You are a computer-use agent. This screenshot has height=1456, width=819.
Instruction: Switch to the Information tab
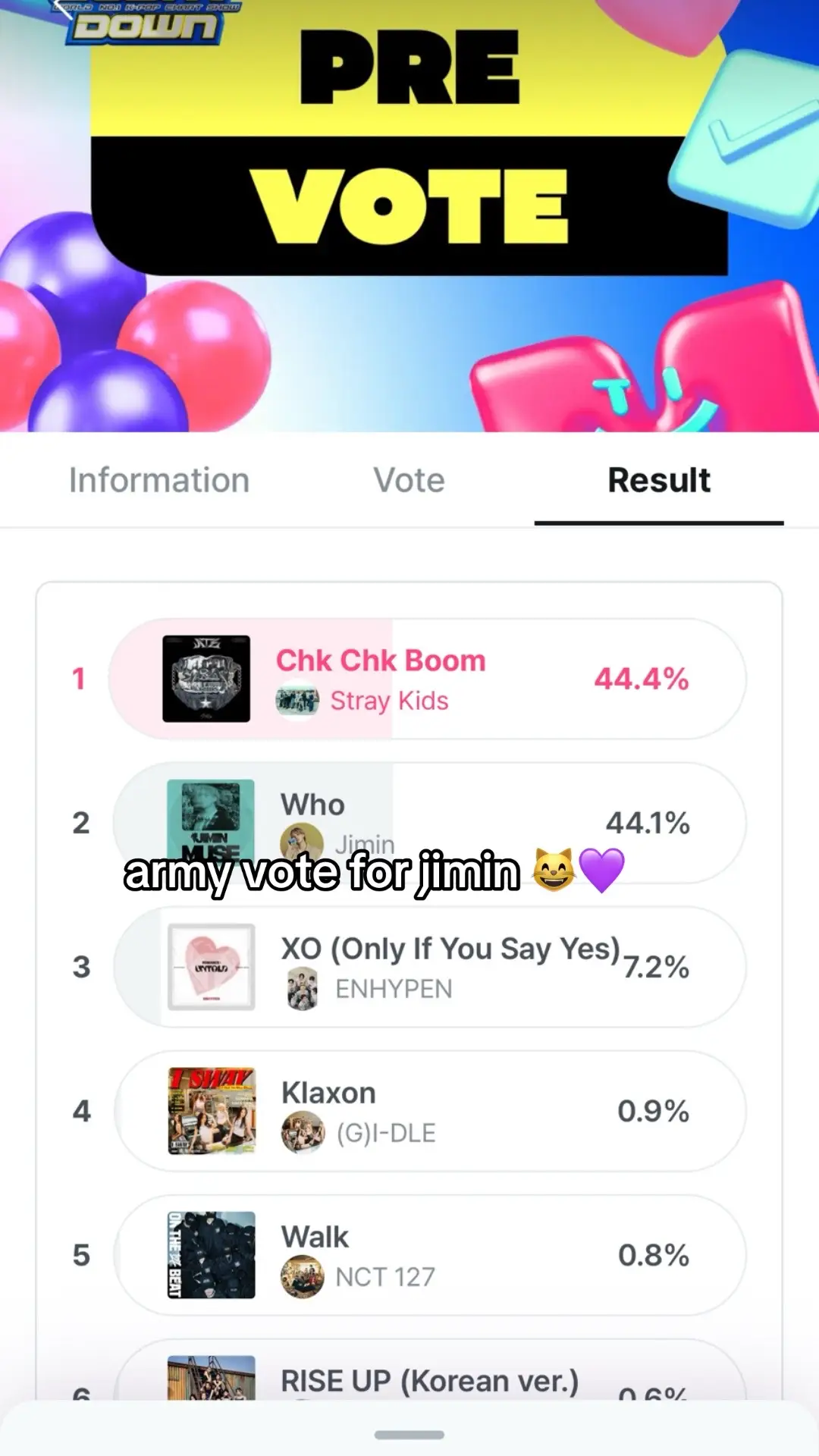click(x=159, y=480)
